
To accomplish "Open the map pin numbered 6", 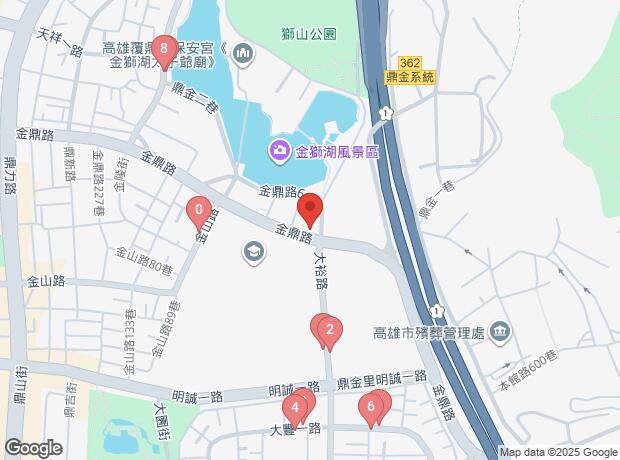I will [371, 406].
